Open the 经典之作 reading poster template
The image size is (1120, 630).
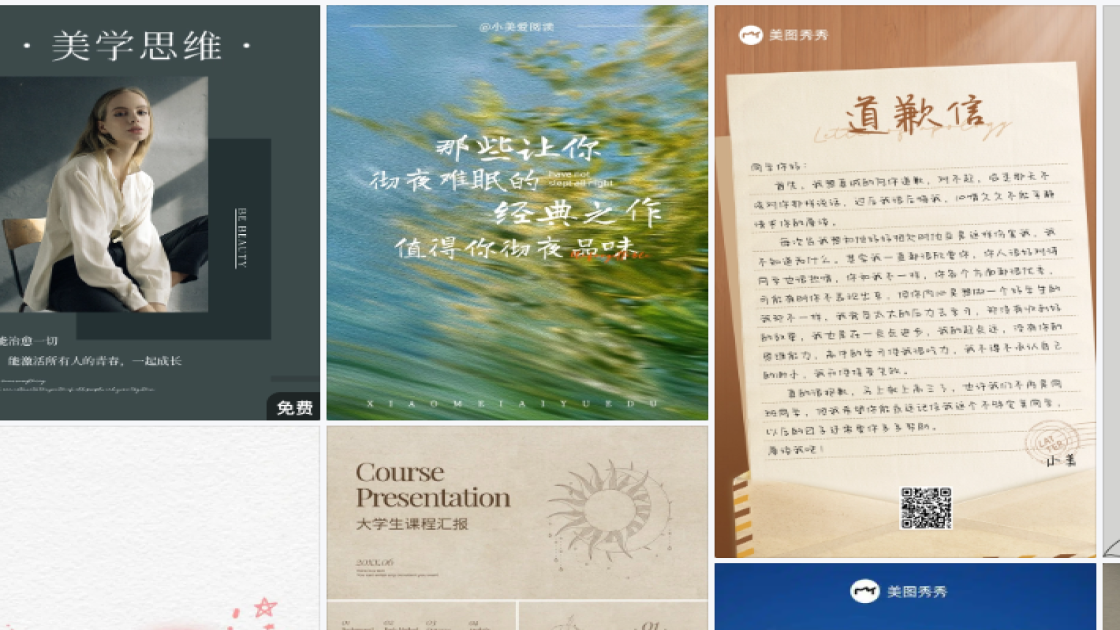pos(516,212)
